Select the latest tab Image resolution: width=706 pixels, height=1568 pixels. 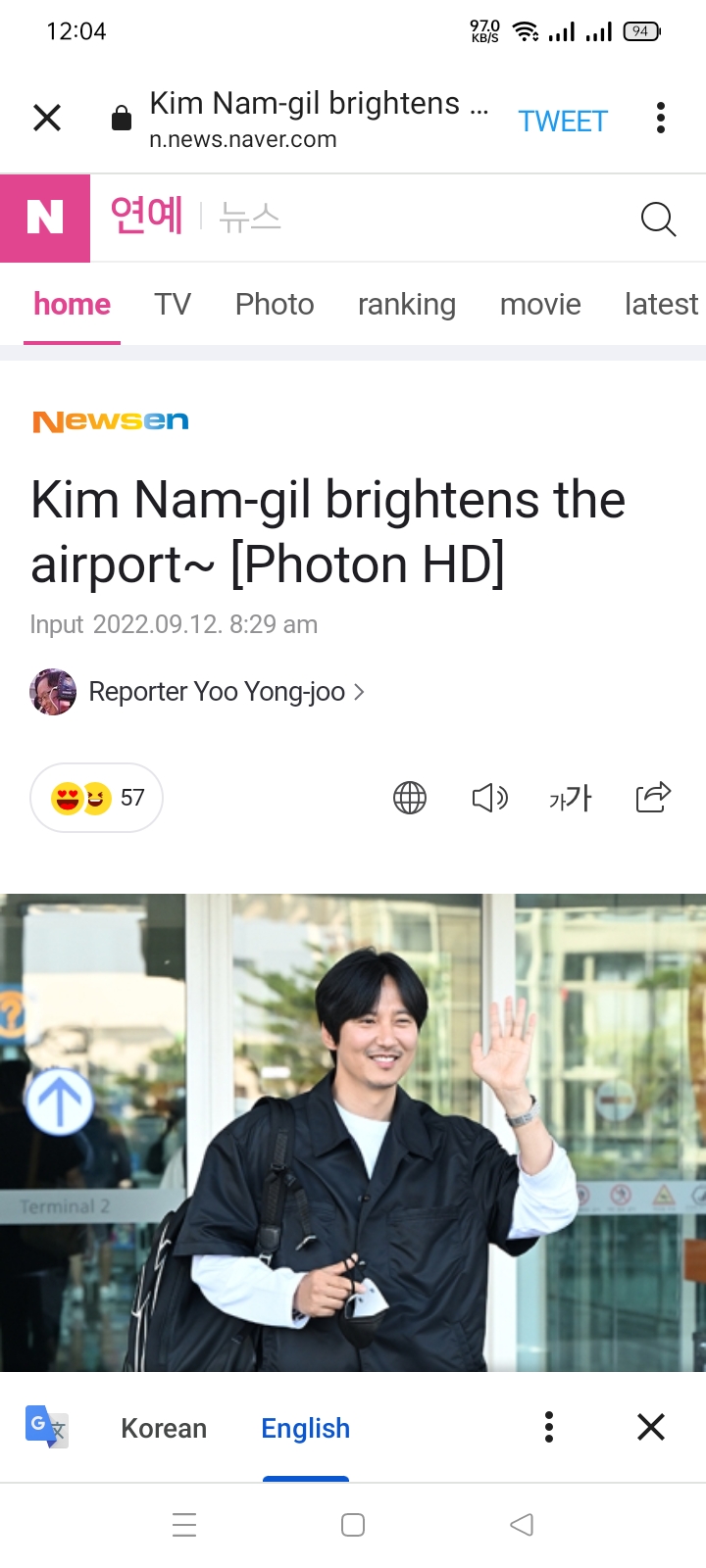[x=661, y=305]
